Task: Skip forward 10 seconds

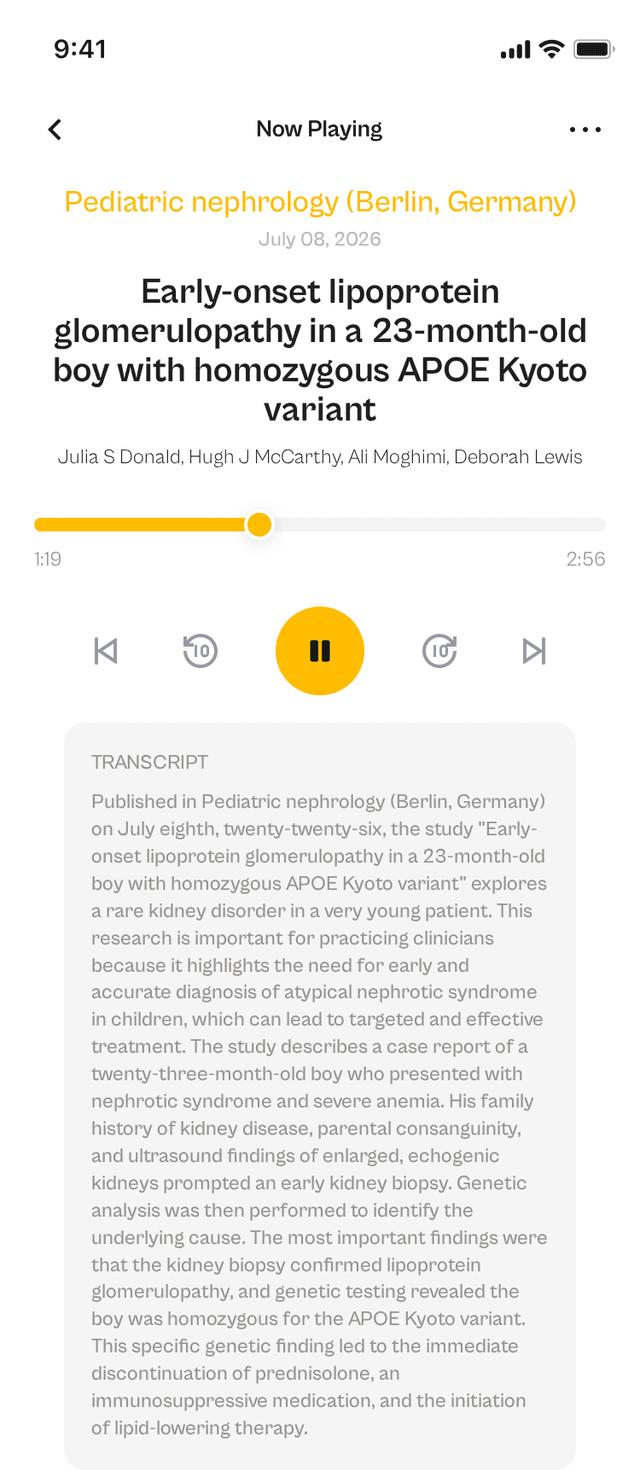Action: pos(440,651)
